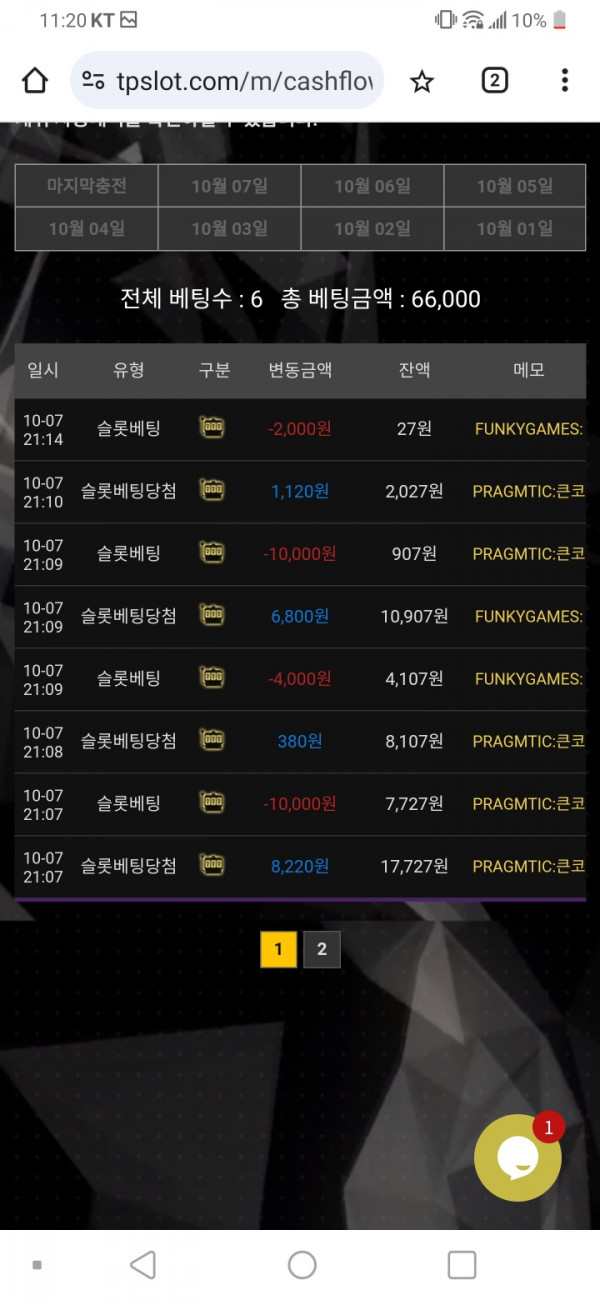
Task: Edit the tpslot.com address bar
Action: pos(230,81)
